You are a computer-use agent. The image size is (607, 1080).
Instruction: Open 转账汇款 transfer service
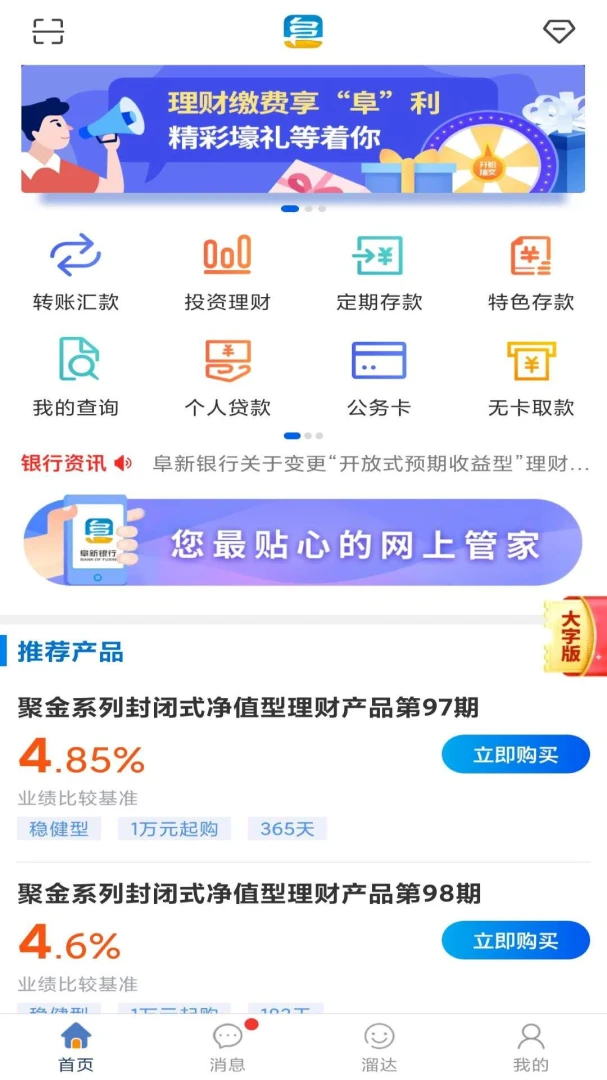pyautogui.click(x=76, y=272)
